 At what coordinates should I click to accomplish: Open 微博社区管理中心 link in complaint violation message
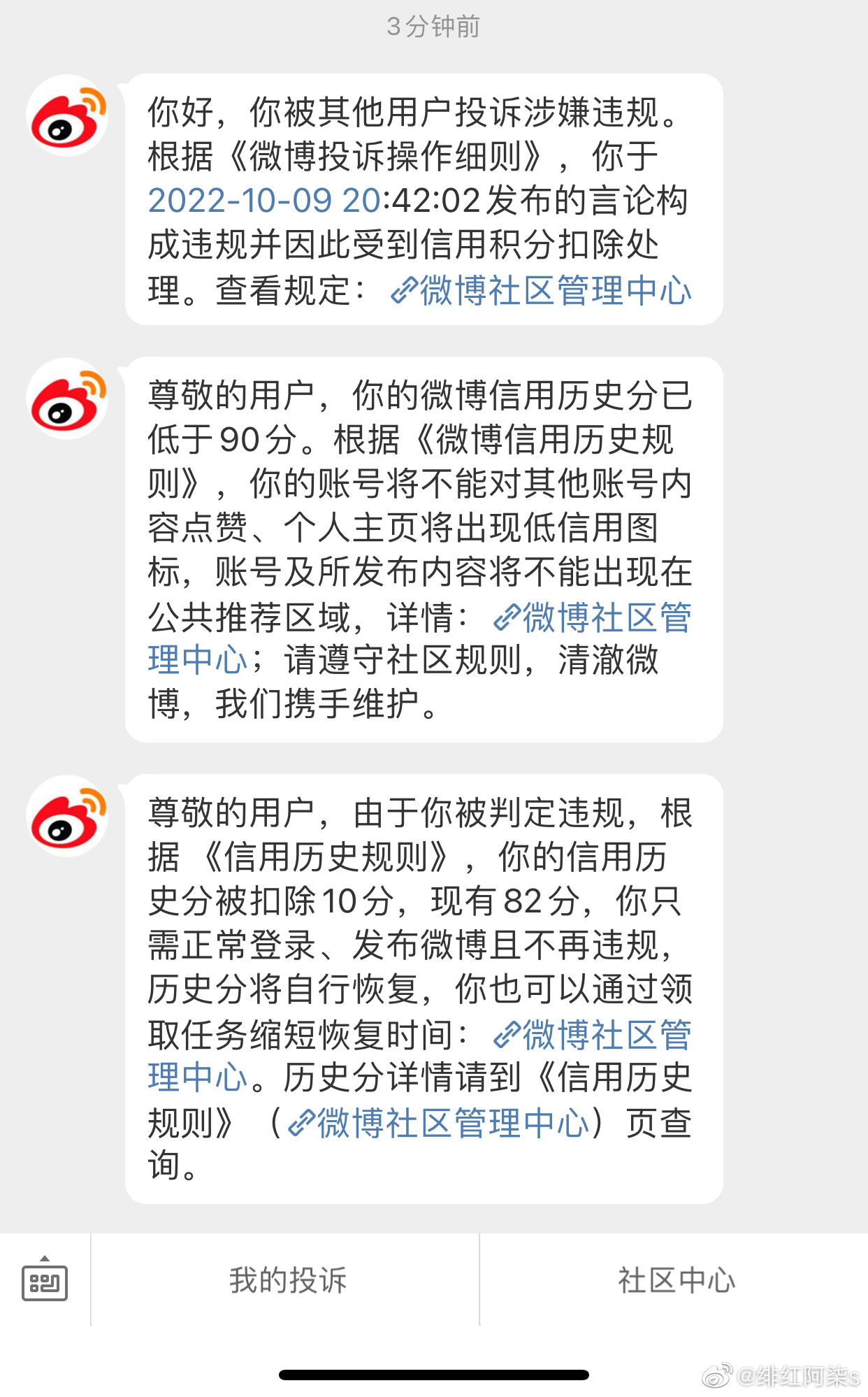pyautogui.click(x=542, y=291)
